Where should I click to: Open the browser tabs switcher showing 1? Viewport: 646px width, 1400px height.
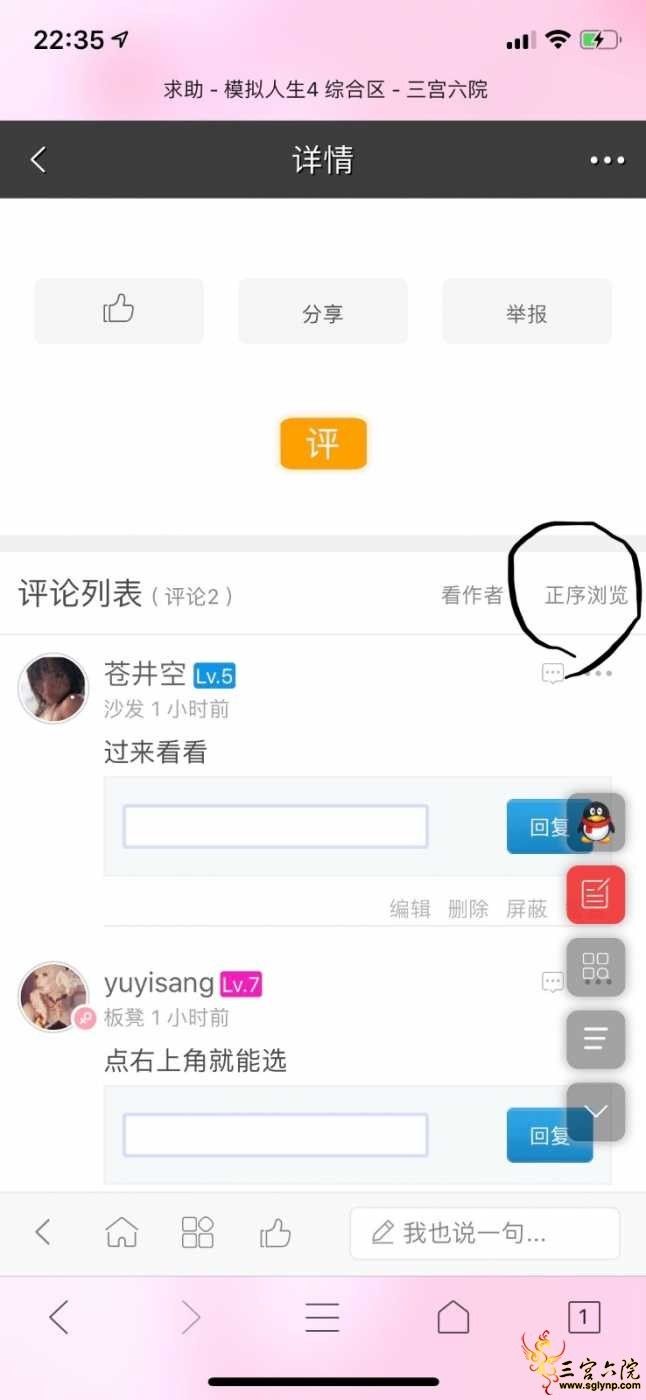click(x=584, y=1317)
